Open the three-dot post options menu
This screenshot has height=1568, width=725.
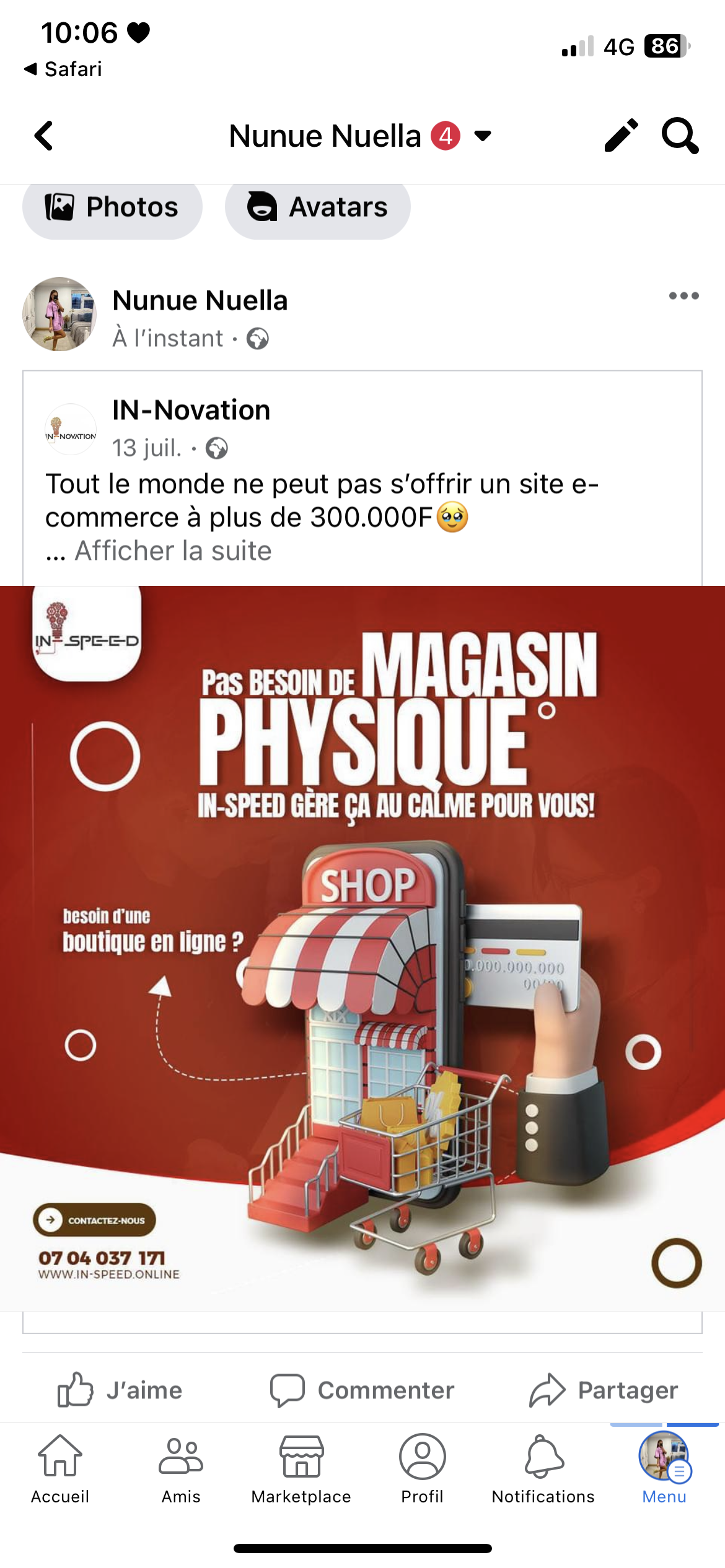tap(683, 296)
